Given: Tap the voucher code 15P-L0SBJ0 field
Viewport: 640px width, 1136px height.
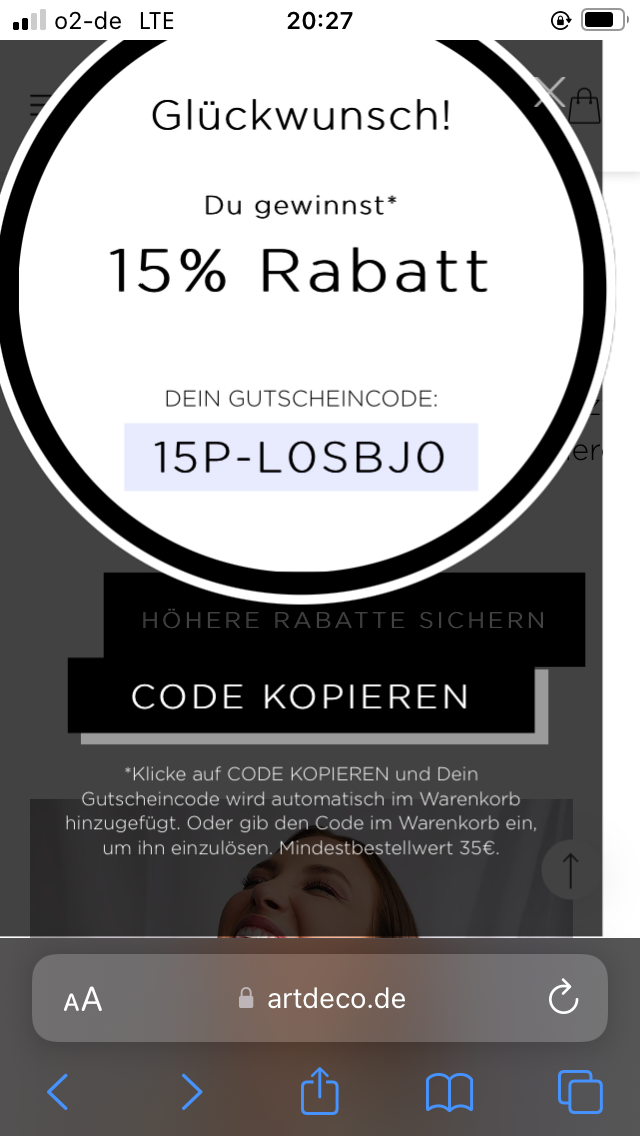Looking at the screenshot, I should click(x=301, y=457).
